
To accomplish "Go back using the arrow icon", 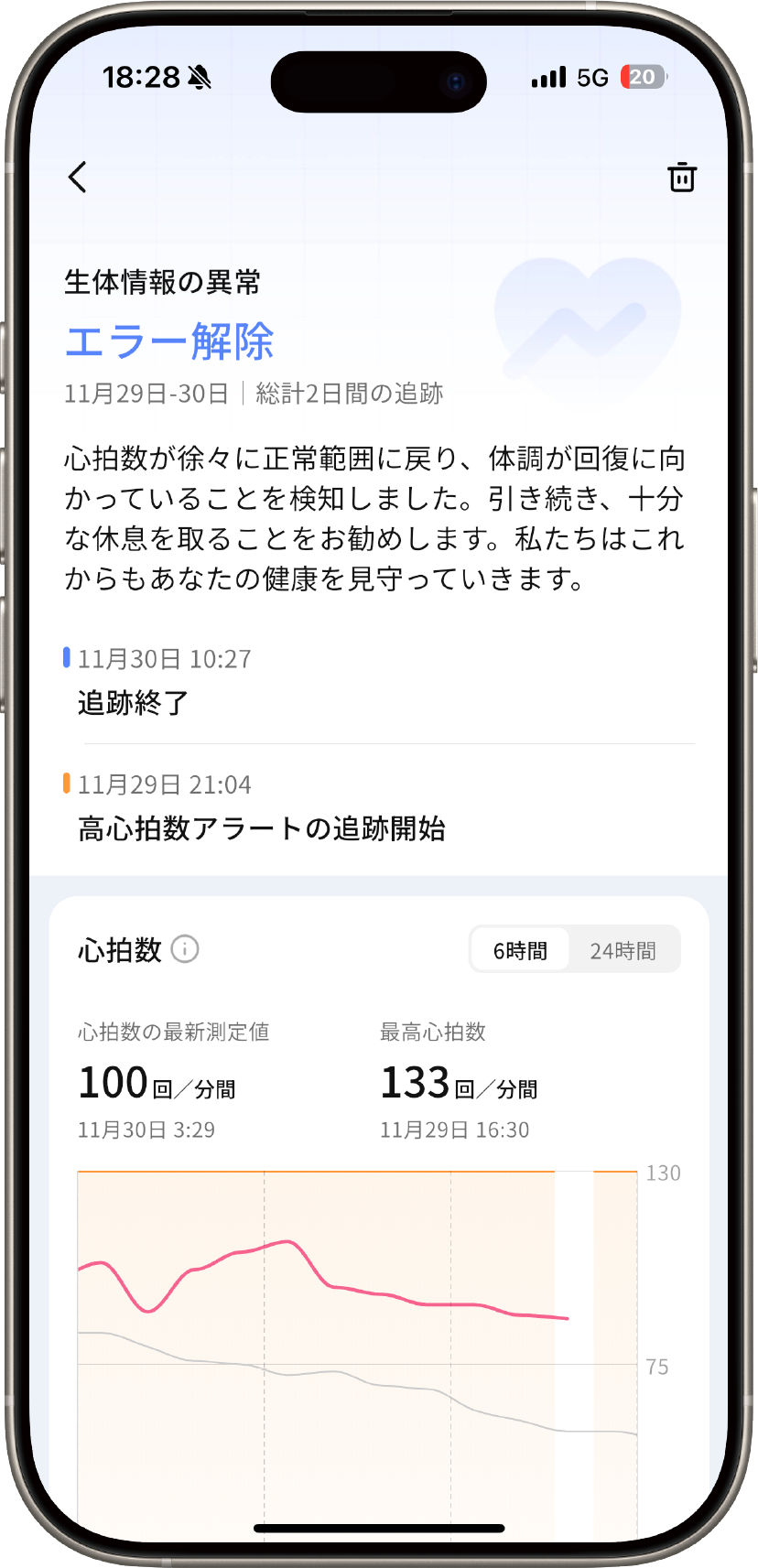I will tap(78, 178).
